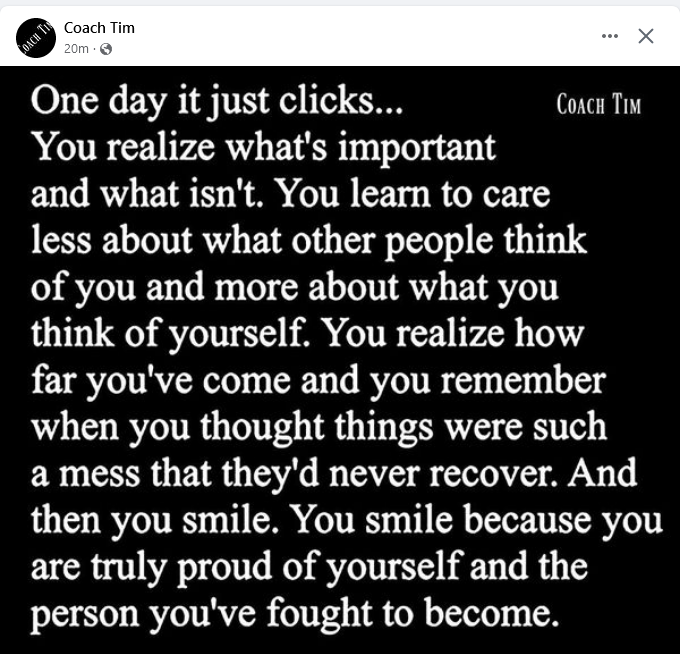Tap the 20m post timestamp
This screenshot has width=680, height=654.
point(75,49)
